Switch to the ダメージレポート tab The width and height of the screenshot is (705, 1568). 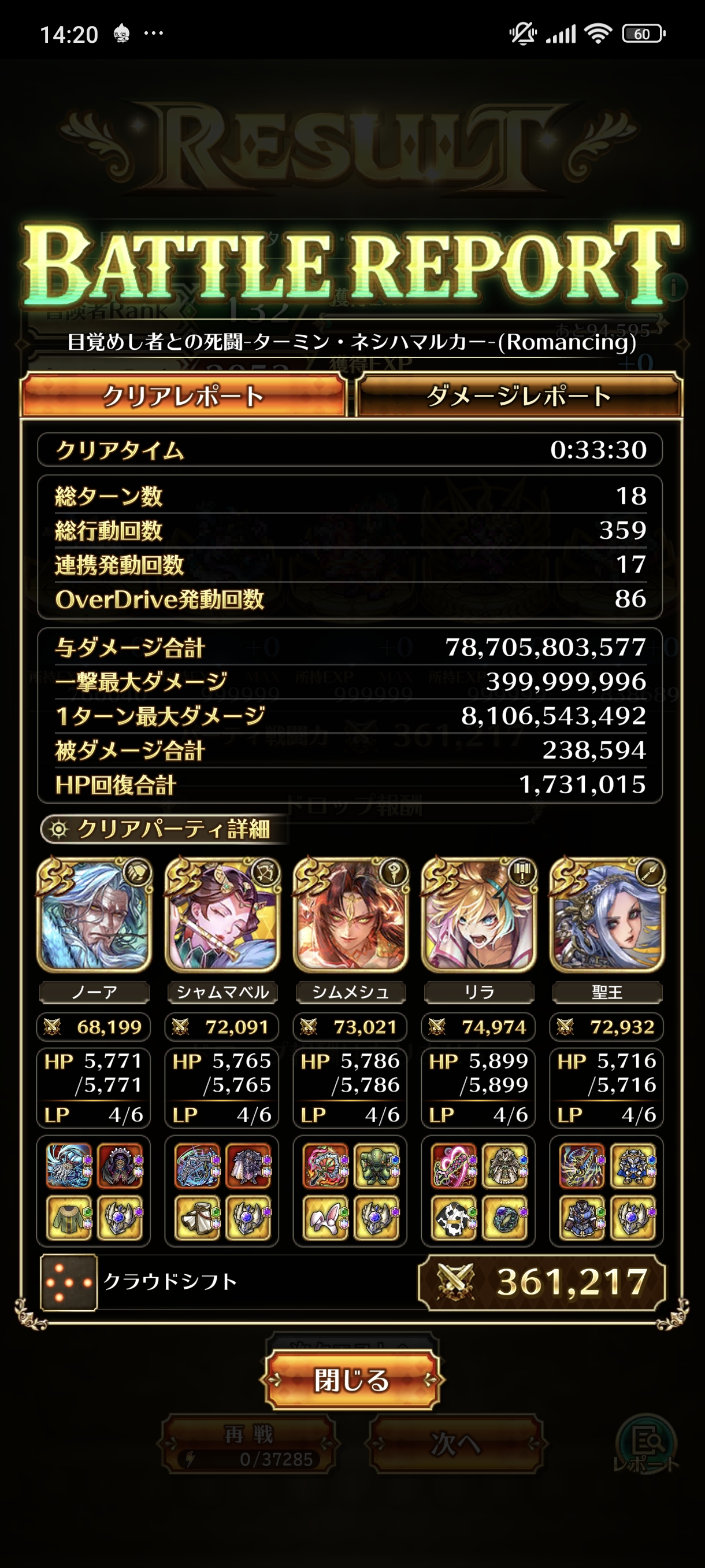point(518,396)
